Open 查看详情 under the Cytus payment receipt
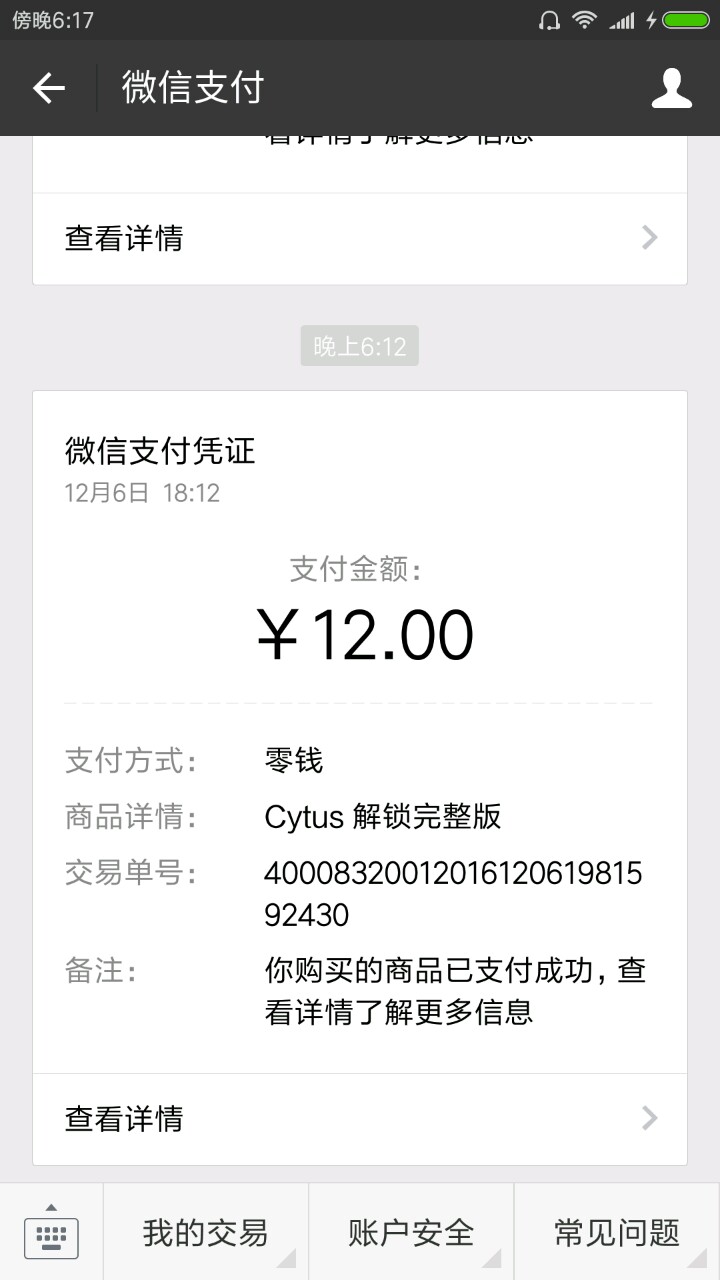 pyautogui.click(x=360, y=1118)
